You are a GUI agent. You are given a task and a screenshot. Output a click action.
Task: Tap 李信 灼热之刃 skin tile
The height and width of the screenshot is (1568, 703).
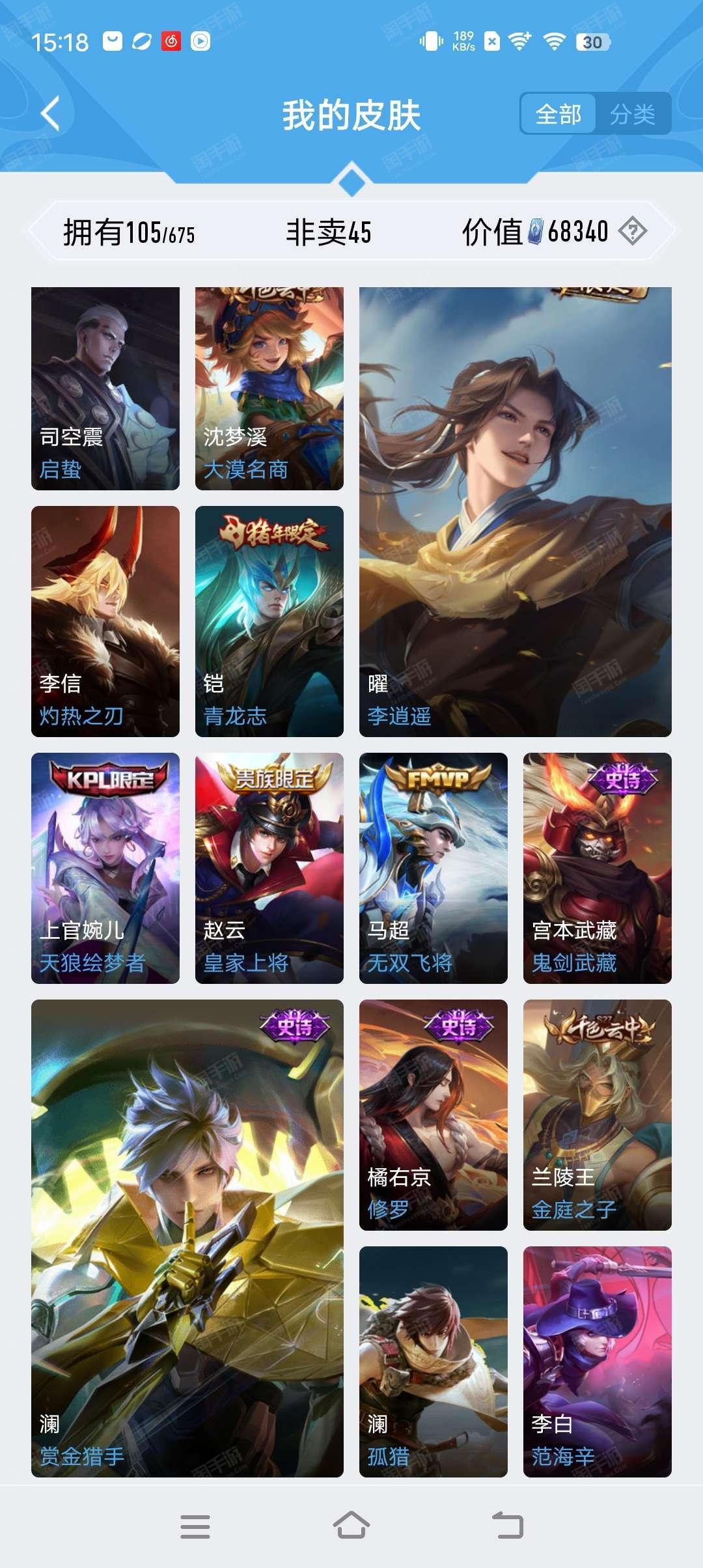click(x=105, y=621)
